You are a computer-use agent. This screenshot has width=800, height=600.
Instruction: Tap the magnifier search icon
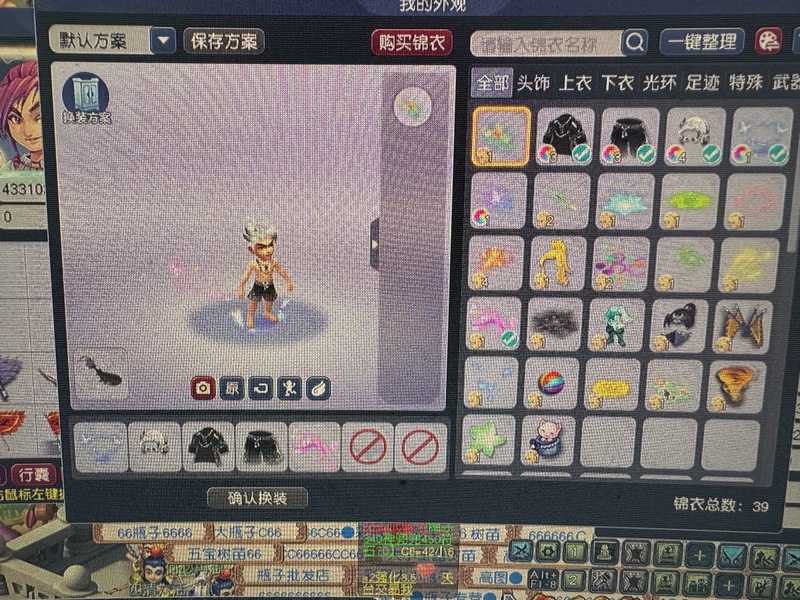635,43
